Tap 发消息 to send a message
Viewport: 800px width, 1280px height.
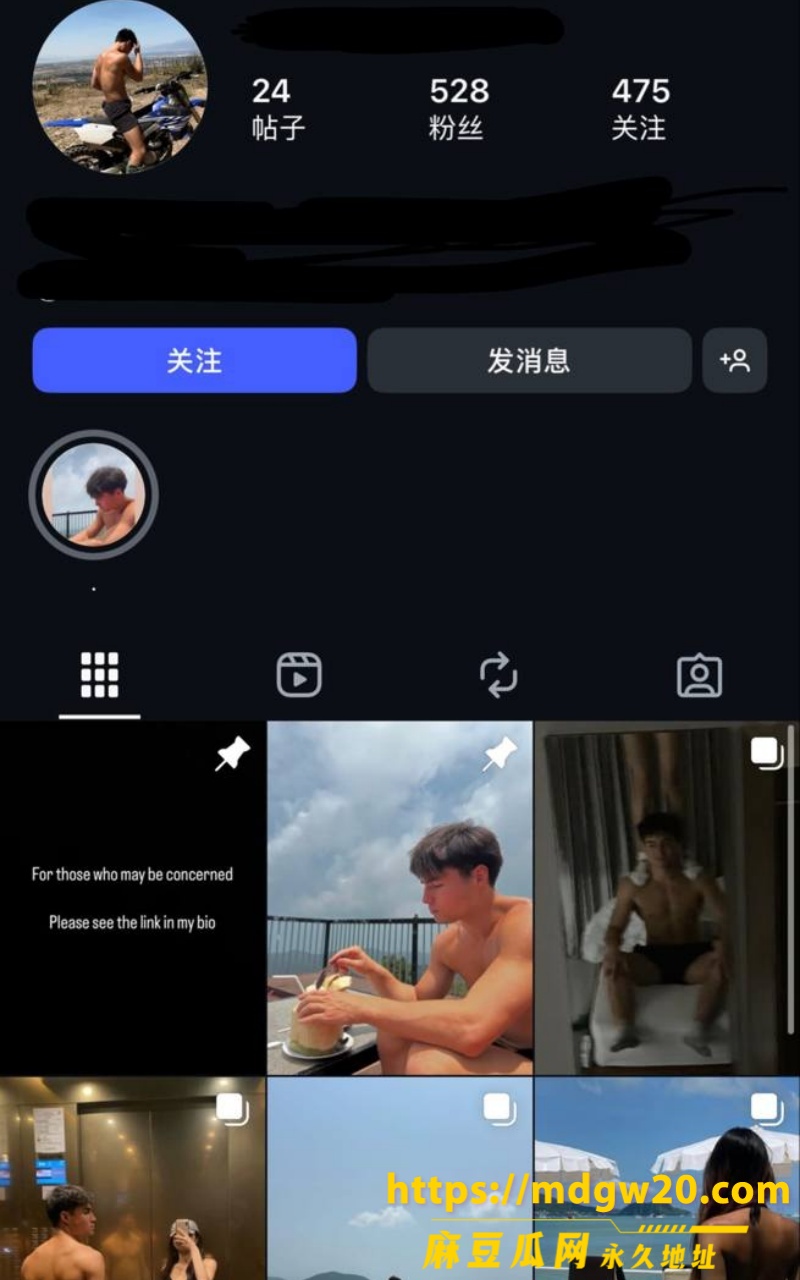(529, 360)
